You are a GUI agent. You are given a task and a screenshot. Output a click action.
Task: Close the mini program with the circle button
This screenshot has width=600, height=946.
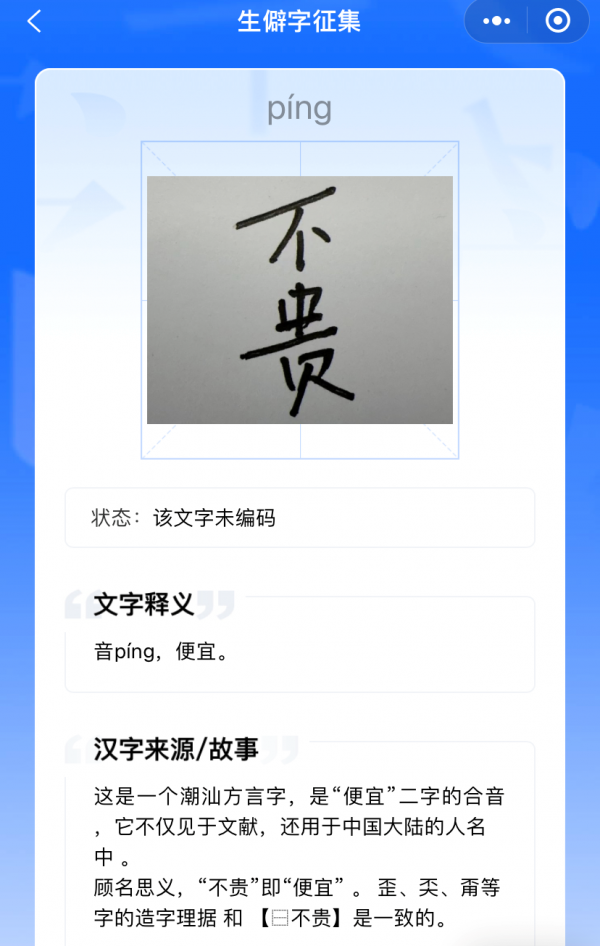[557, 21]
